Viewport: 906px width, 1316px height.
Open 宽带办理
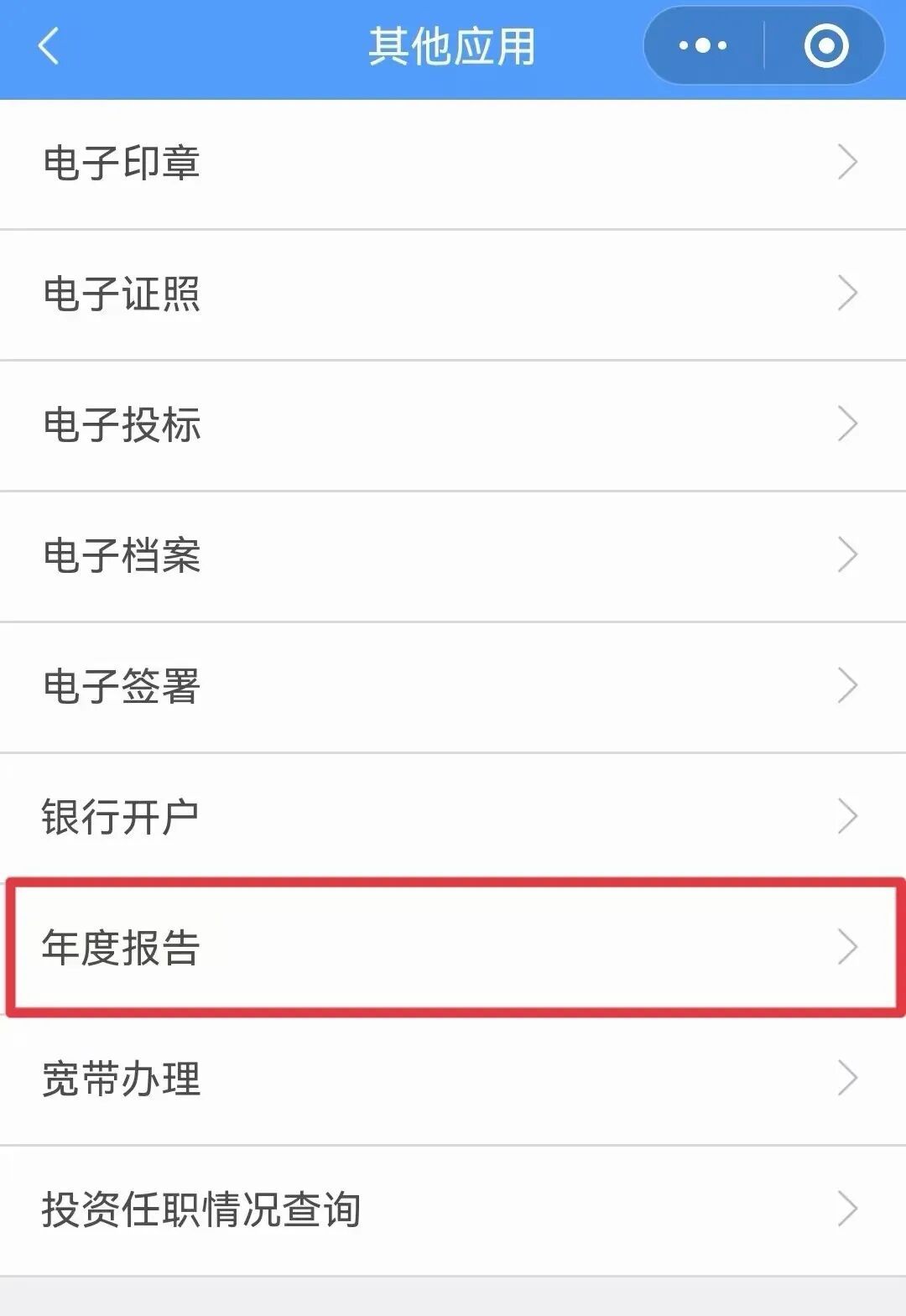tap(453, 1079)
